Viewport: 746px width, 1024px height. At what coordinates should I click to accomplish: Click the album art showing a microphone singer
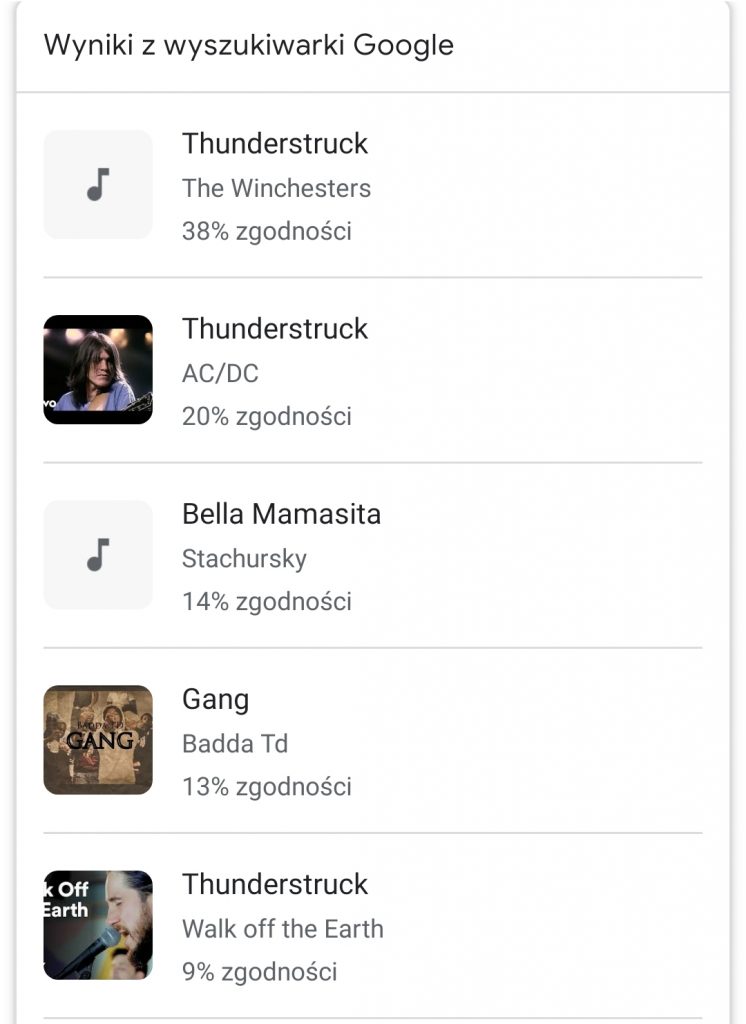(x=97, y=924)
